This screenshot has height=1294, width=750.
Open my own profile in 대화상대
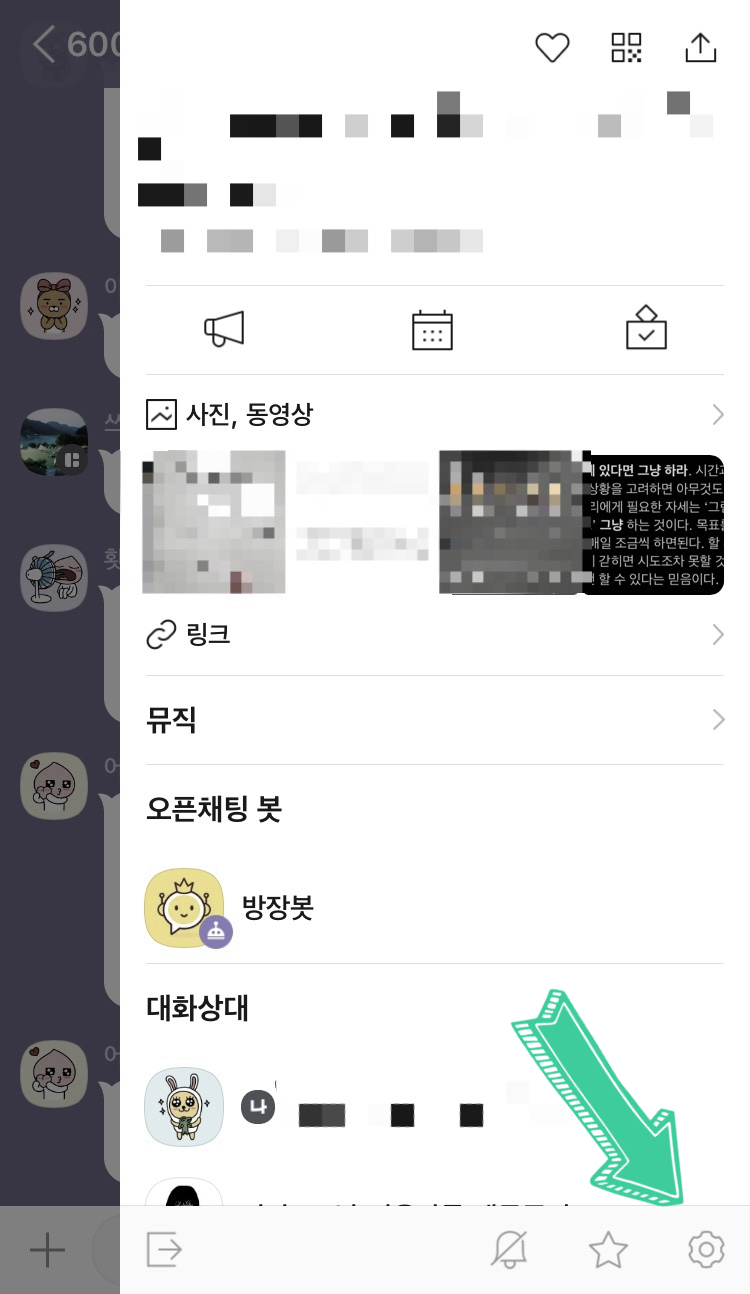435,1108
